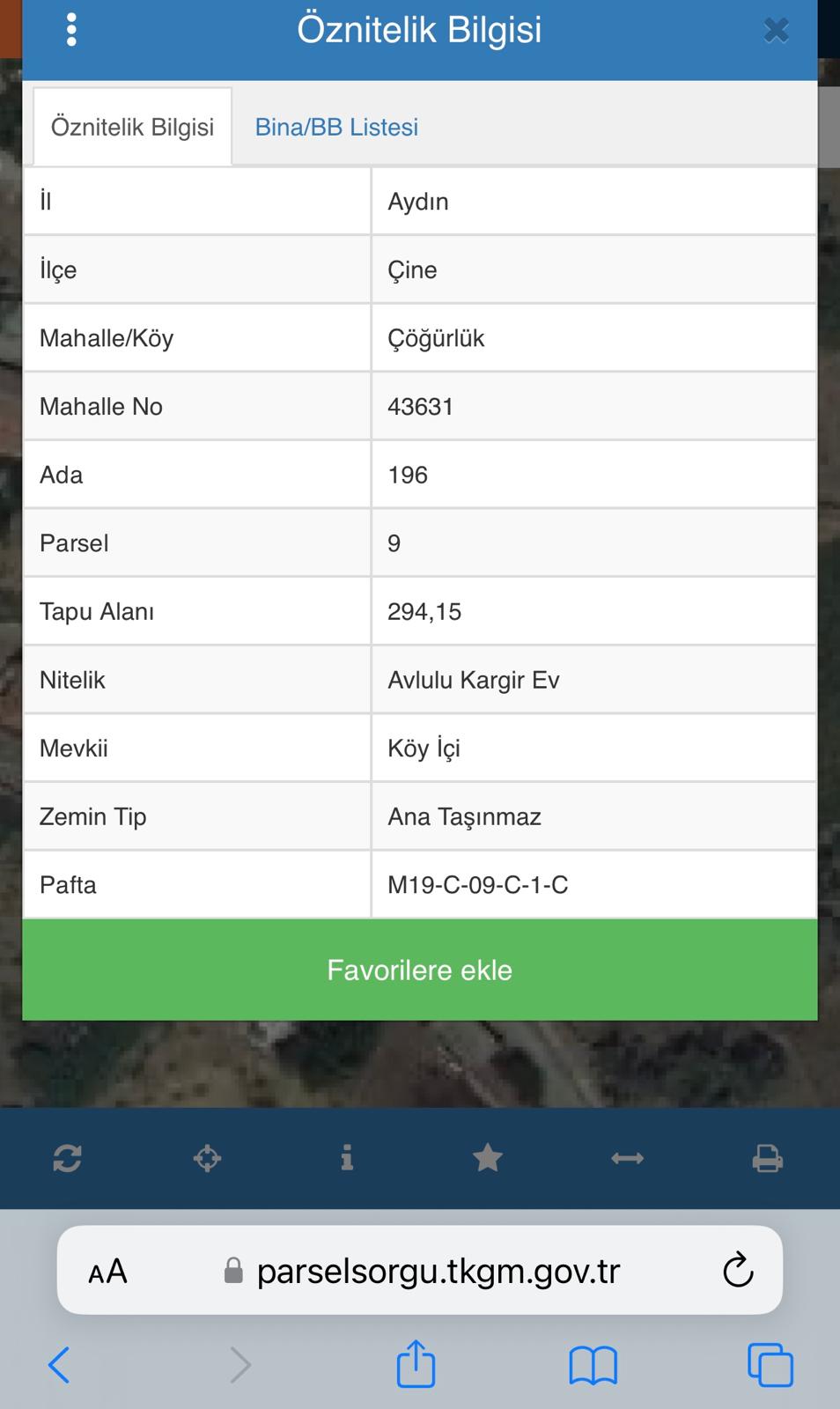The image size is (840, 1409).
Task: Open the info toolbar icon
Action: [347, 1158]
